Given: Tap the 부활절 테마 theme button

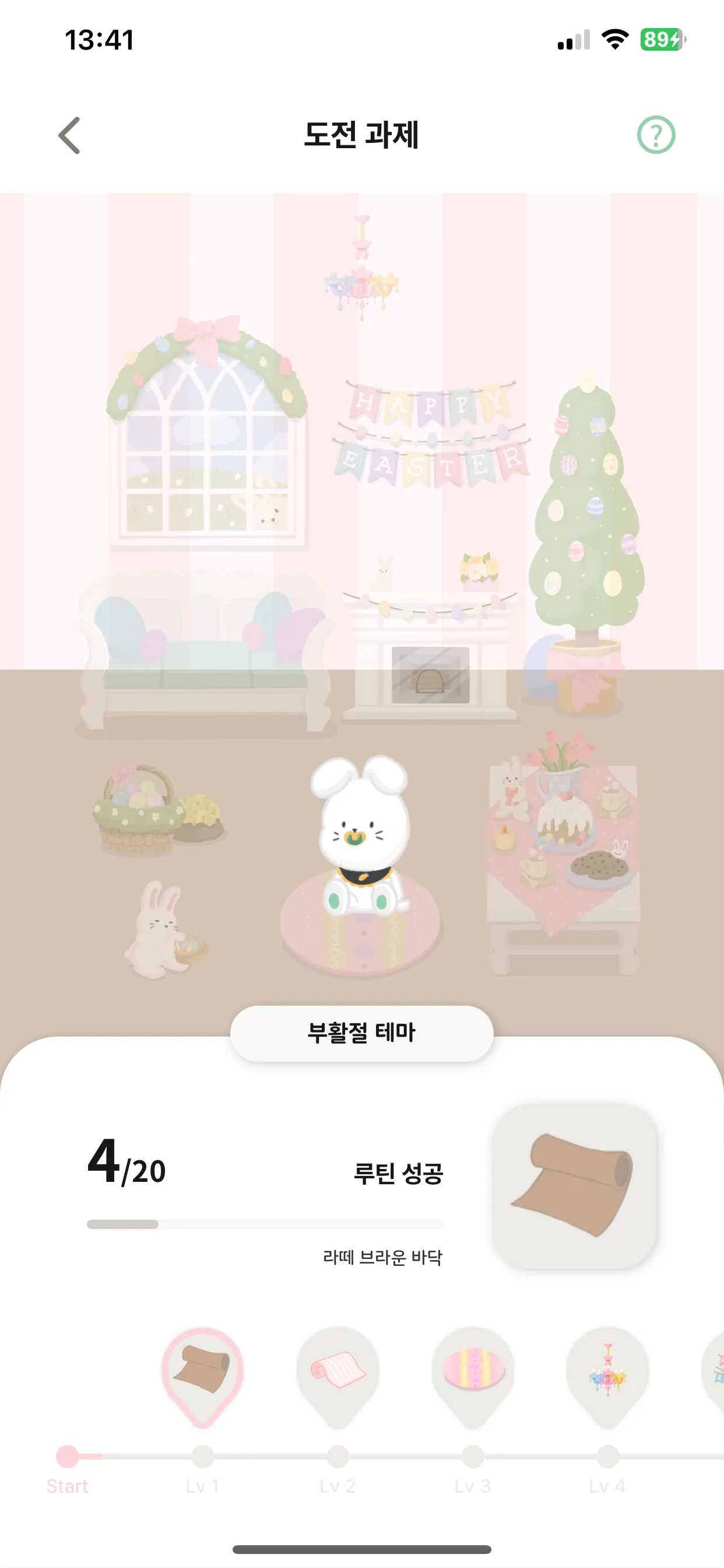Looking at the screenshot, I should [361, 1033].
